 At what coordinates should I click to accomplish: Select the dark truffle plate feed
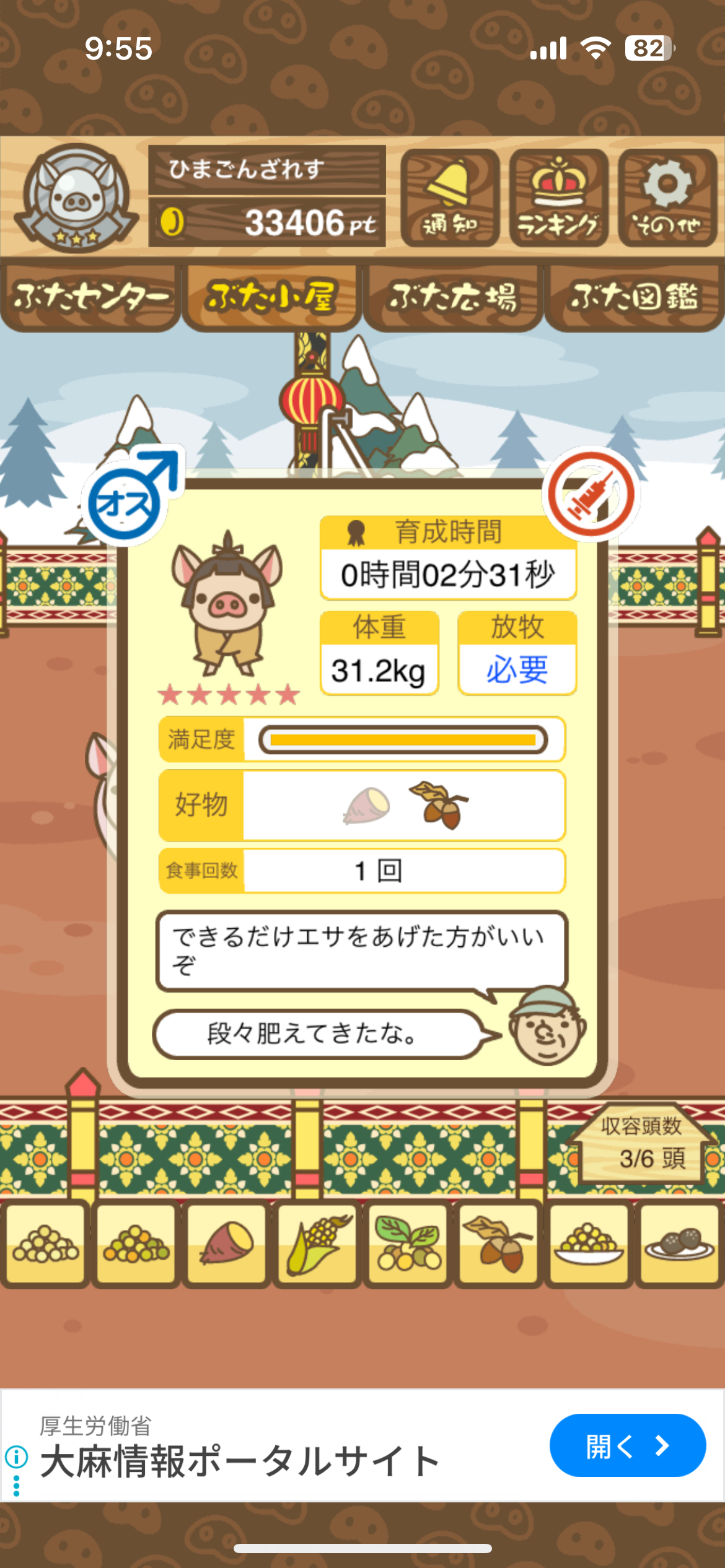pos(679,1244)
